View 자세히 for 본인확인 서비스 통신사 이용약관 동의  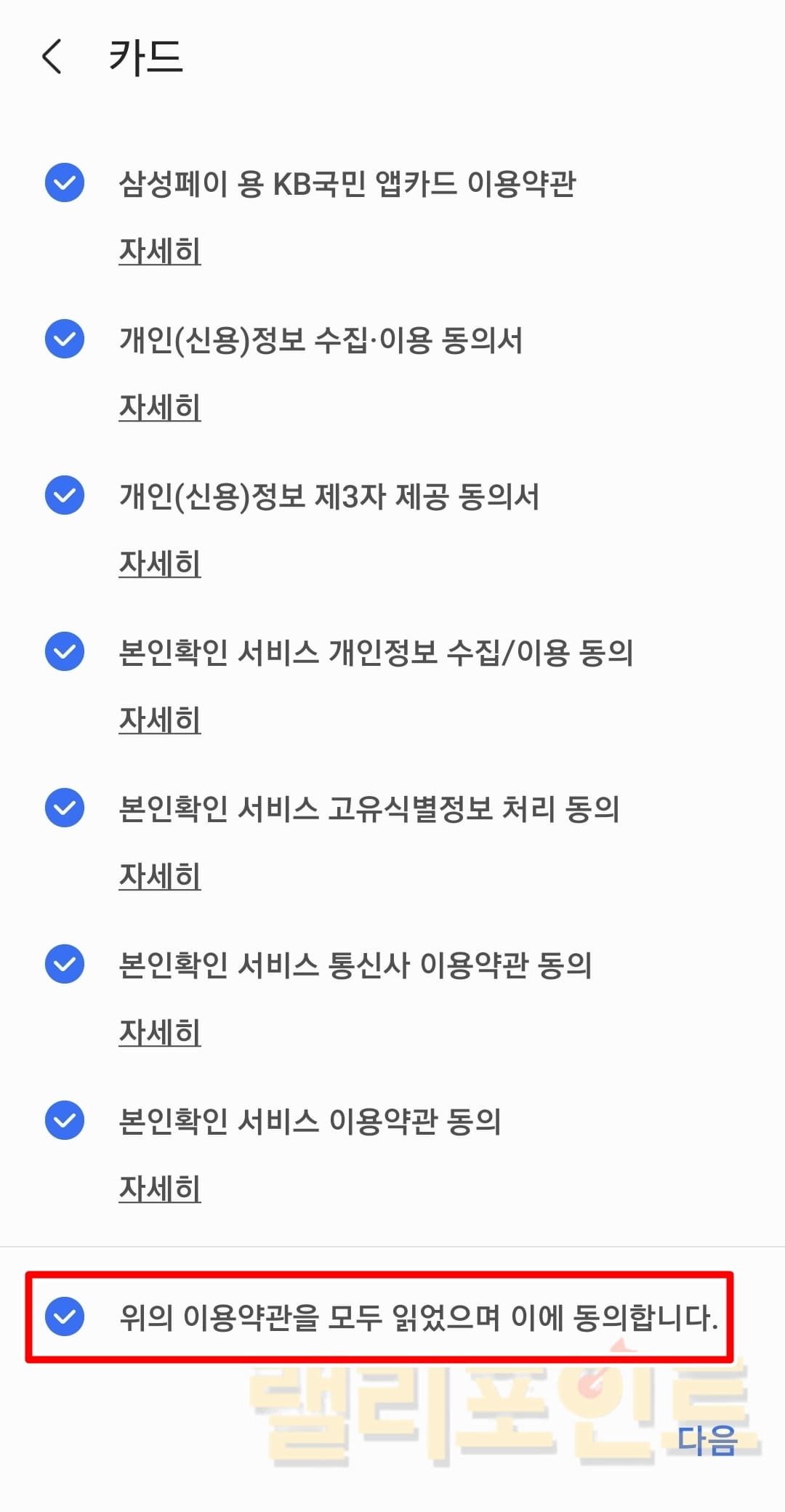click(160, 1032)
